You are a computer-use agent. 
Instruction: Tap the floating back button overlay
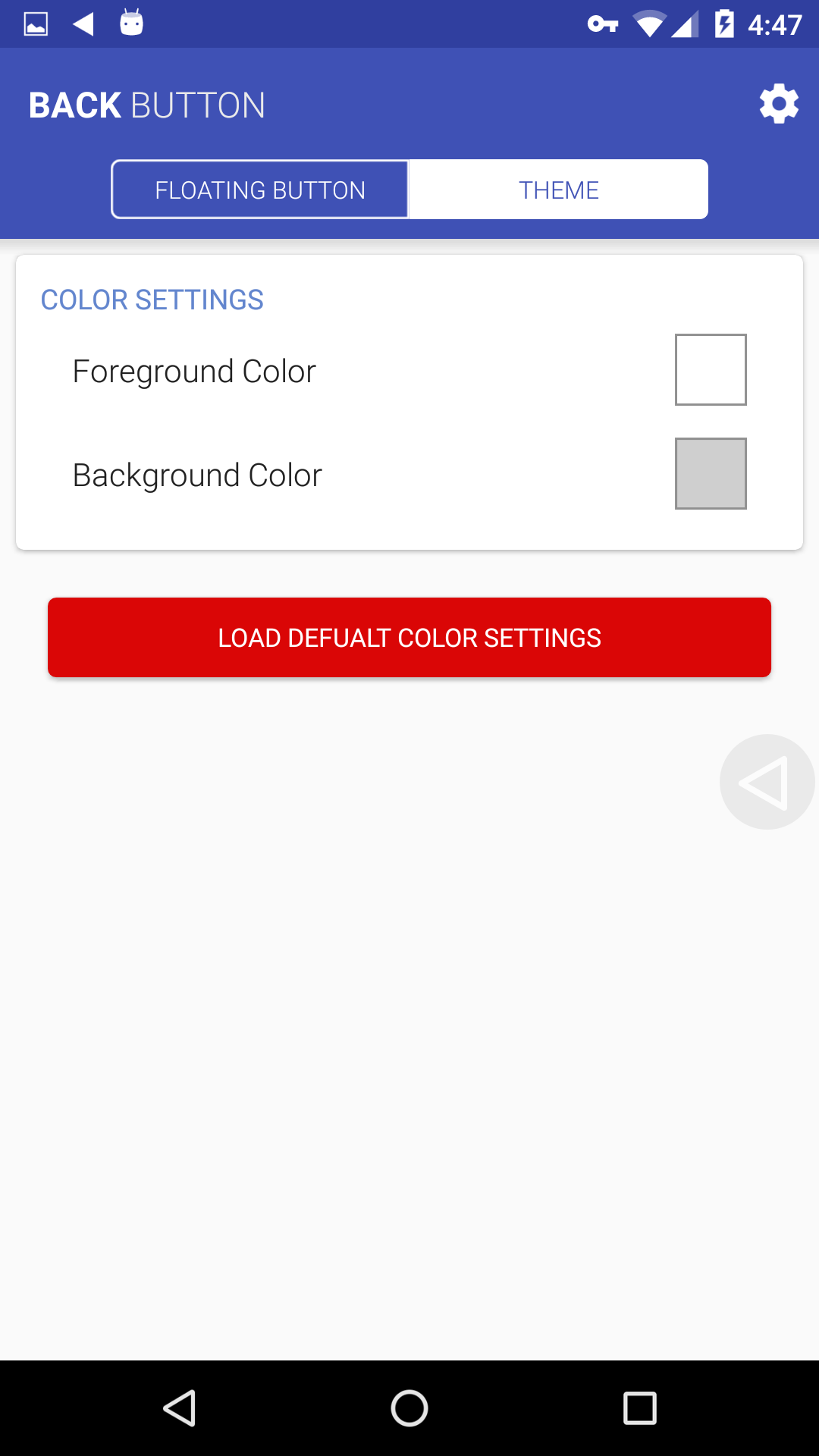(767, 782)
